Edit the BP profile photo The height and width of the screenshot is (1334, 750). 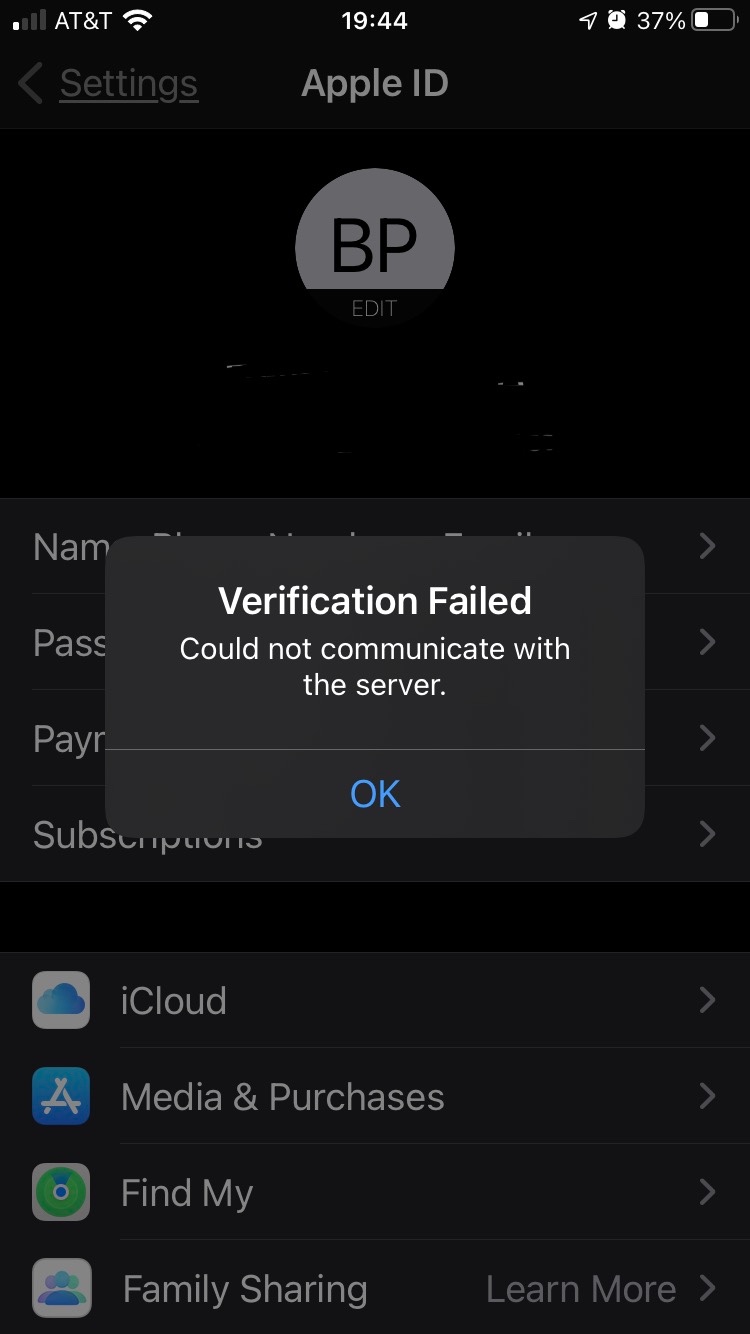[x=374, y=248]
